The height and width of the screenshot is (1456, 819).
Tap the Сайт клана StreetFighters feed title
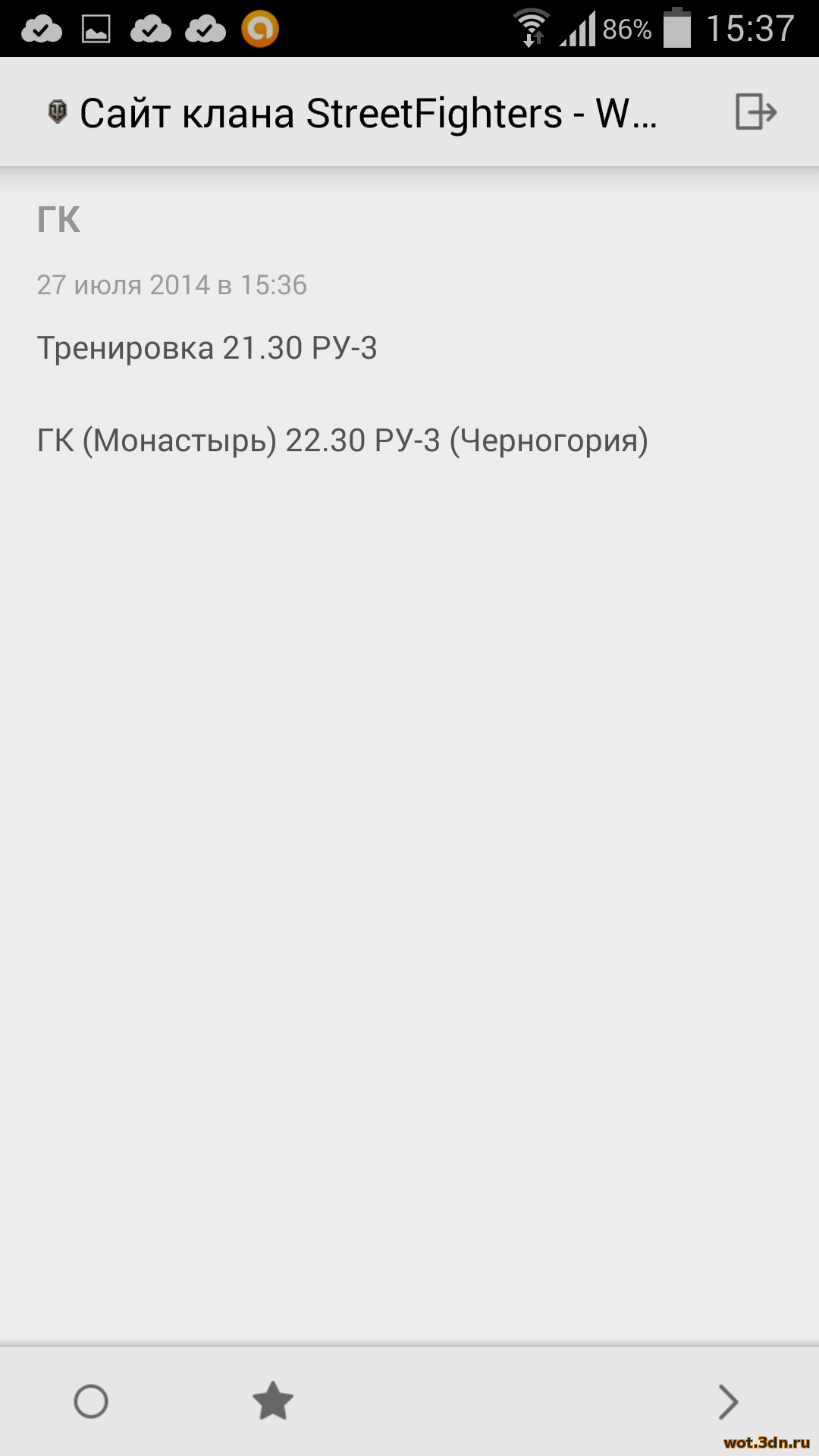tap(369, 114)
